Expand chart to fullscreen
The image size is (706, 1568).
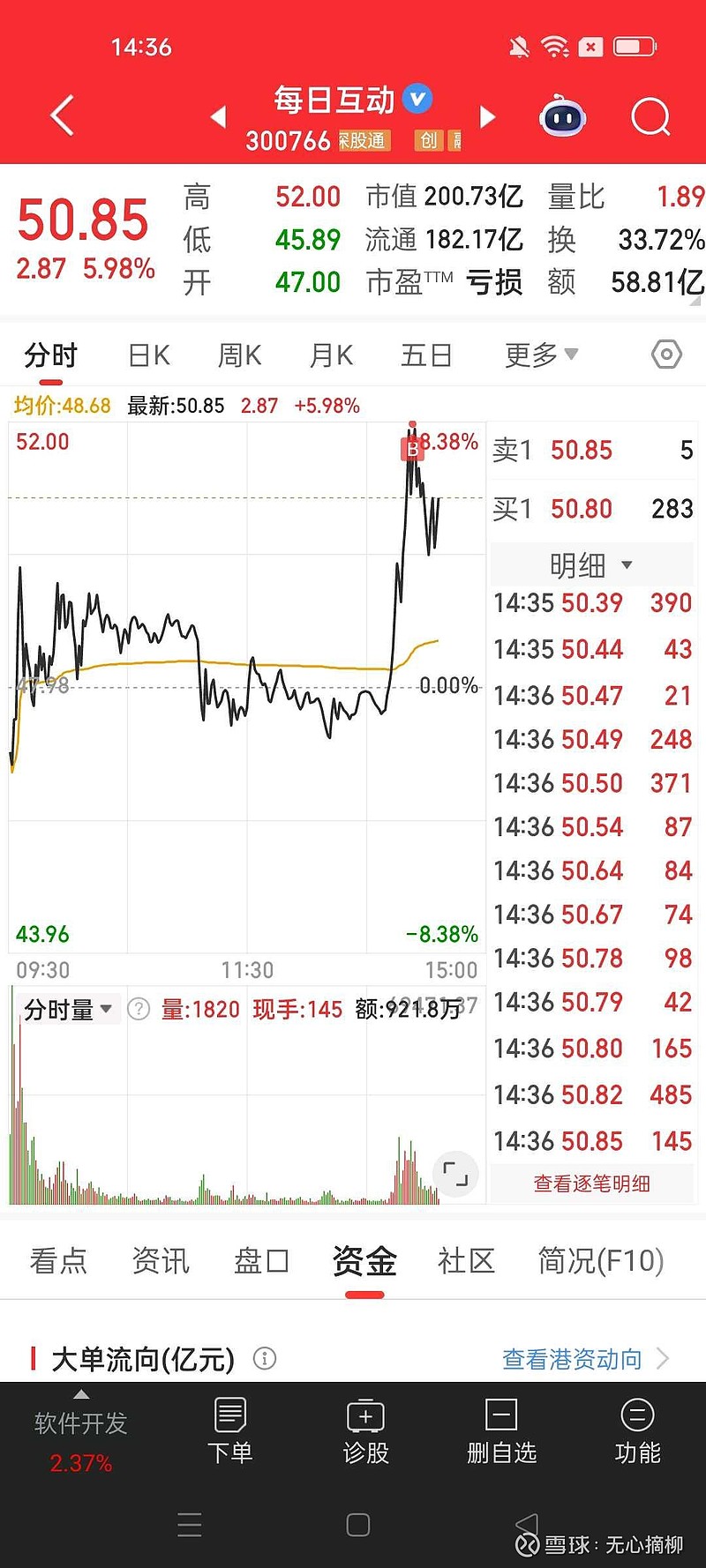pyautogui.click(x=455, y=1173)
